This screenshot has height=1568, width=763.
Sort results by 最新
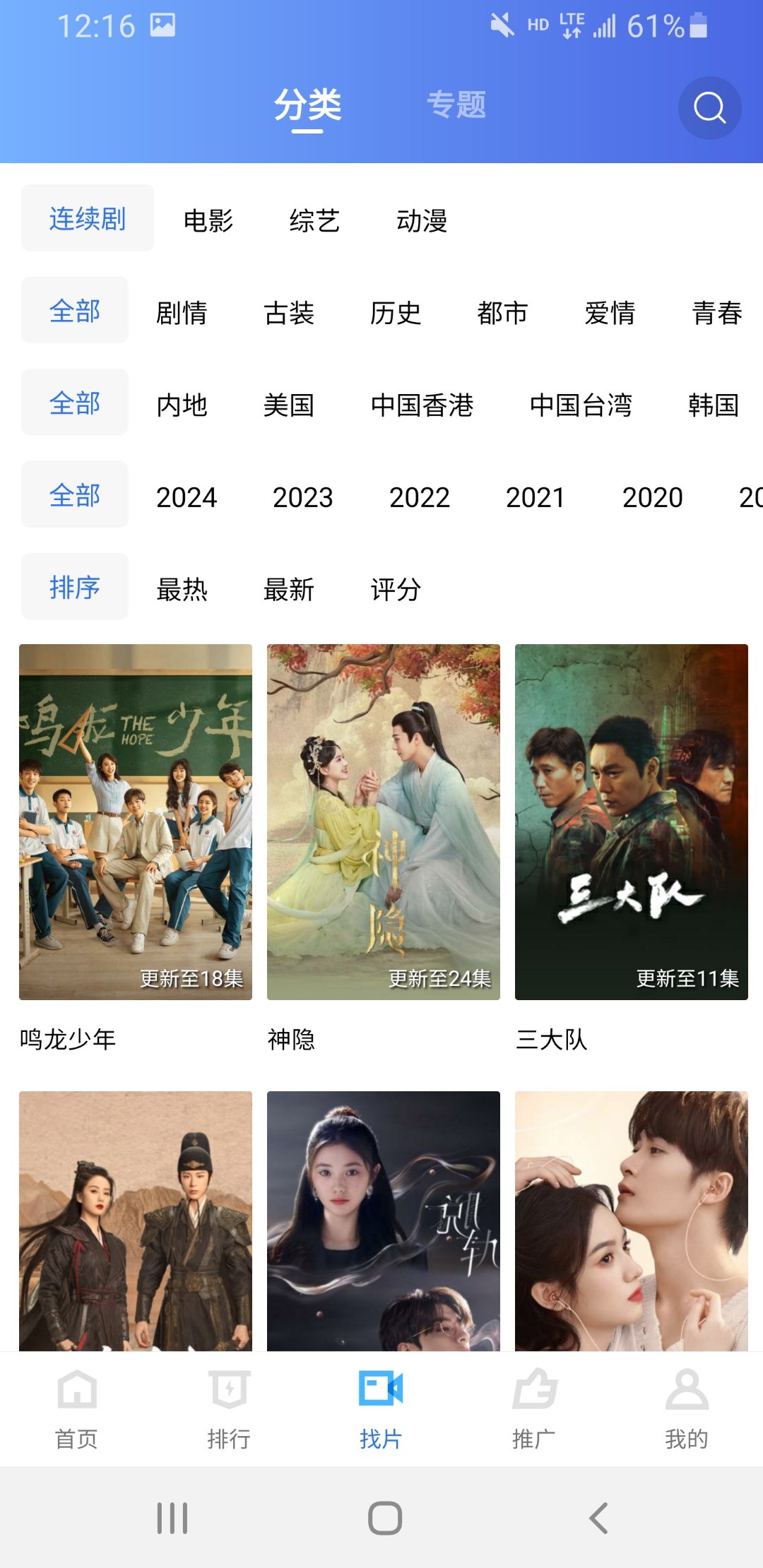point(289,589)
